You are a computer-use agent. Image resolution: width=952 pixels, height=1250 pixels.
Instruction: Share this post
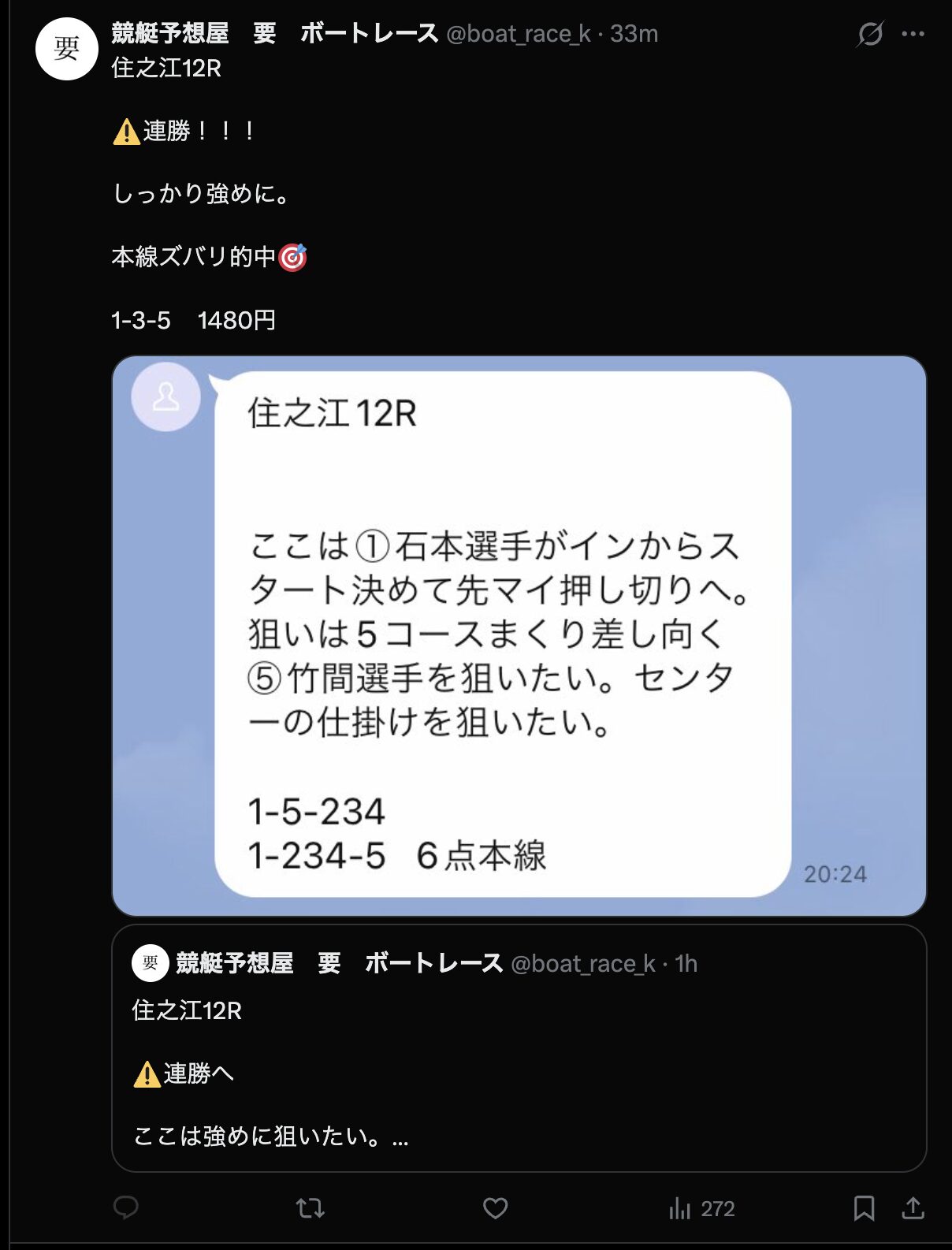(913, 1207)
